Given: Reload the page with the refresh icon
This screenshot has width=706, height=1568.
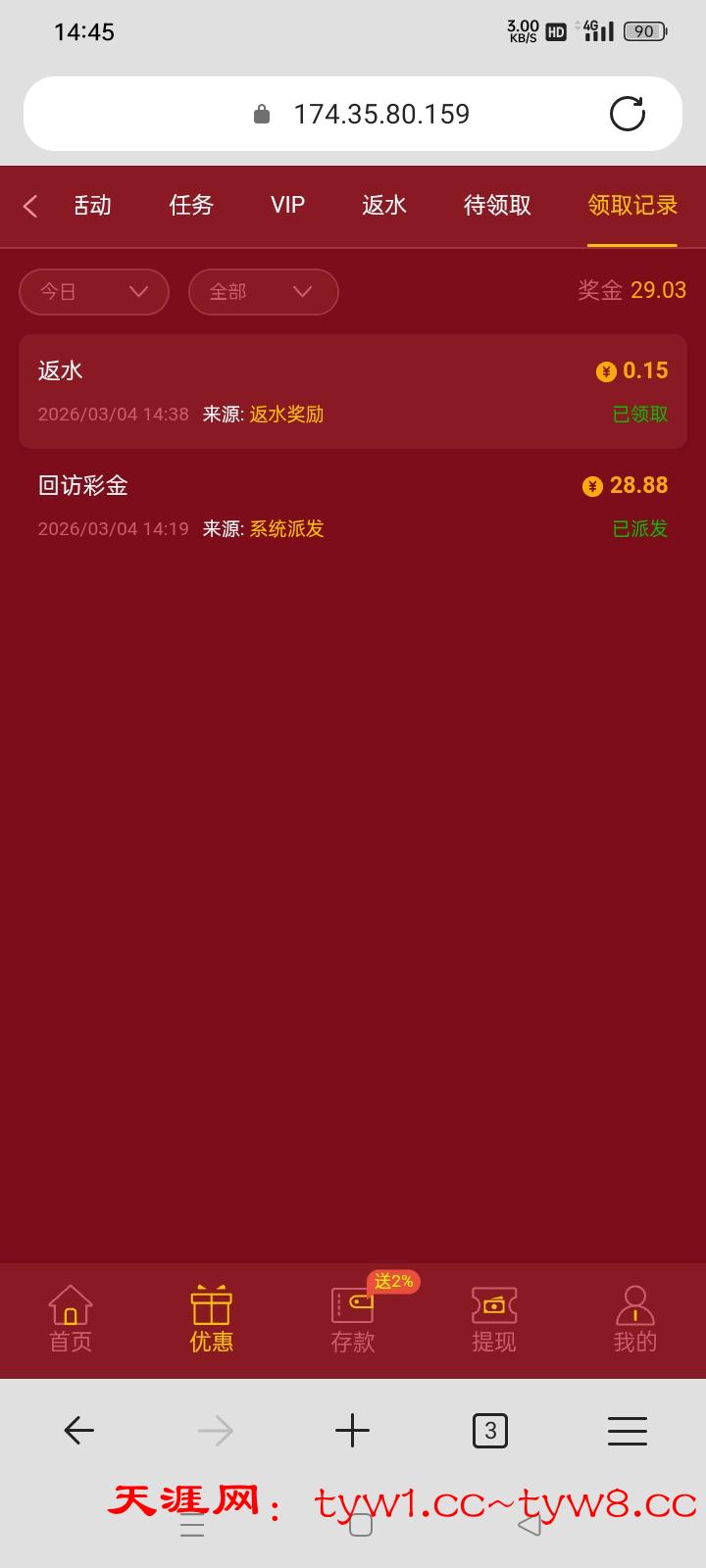Looking at the screenshot, I should 627,114.
